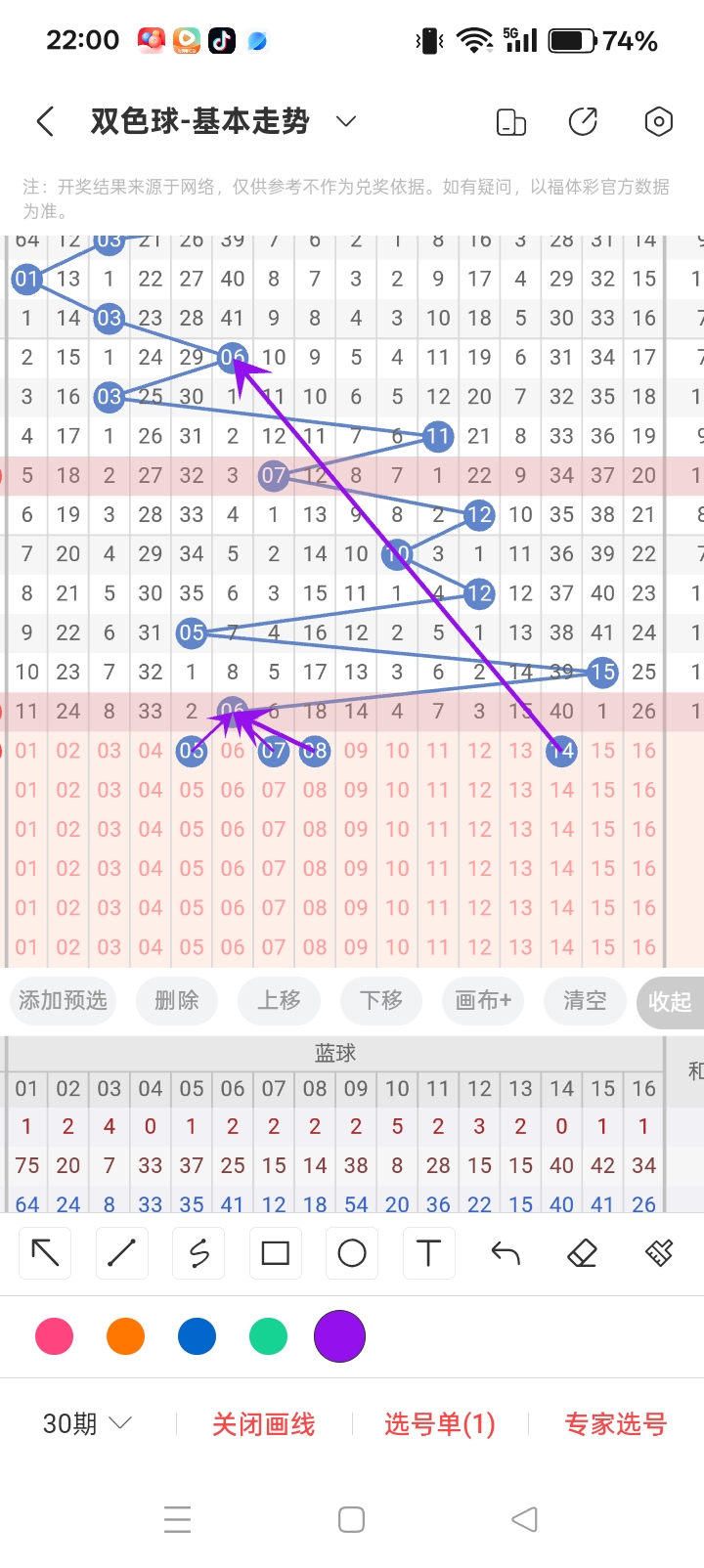This screenshot has width=704, height=1568.
Task: Tap the 下移 move-down option
Action: [380, 1001]
